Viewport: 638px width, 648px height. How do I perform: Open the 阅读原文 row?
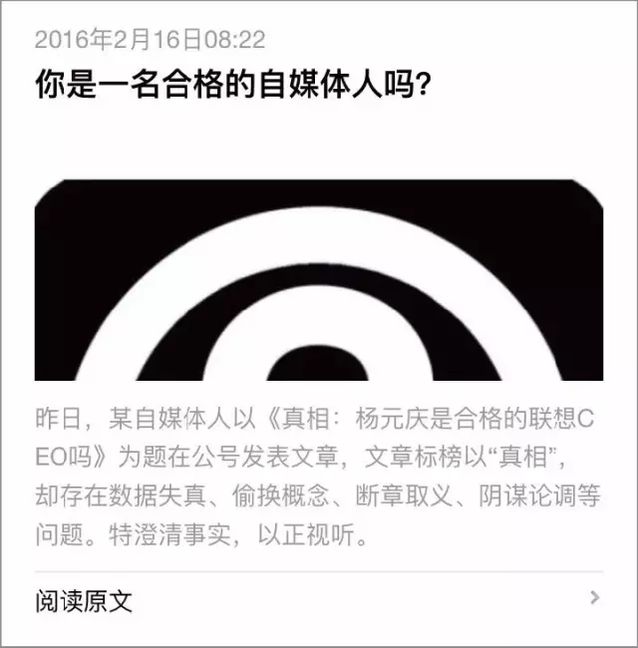point(318,600)
